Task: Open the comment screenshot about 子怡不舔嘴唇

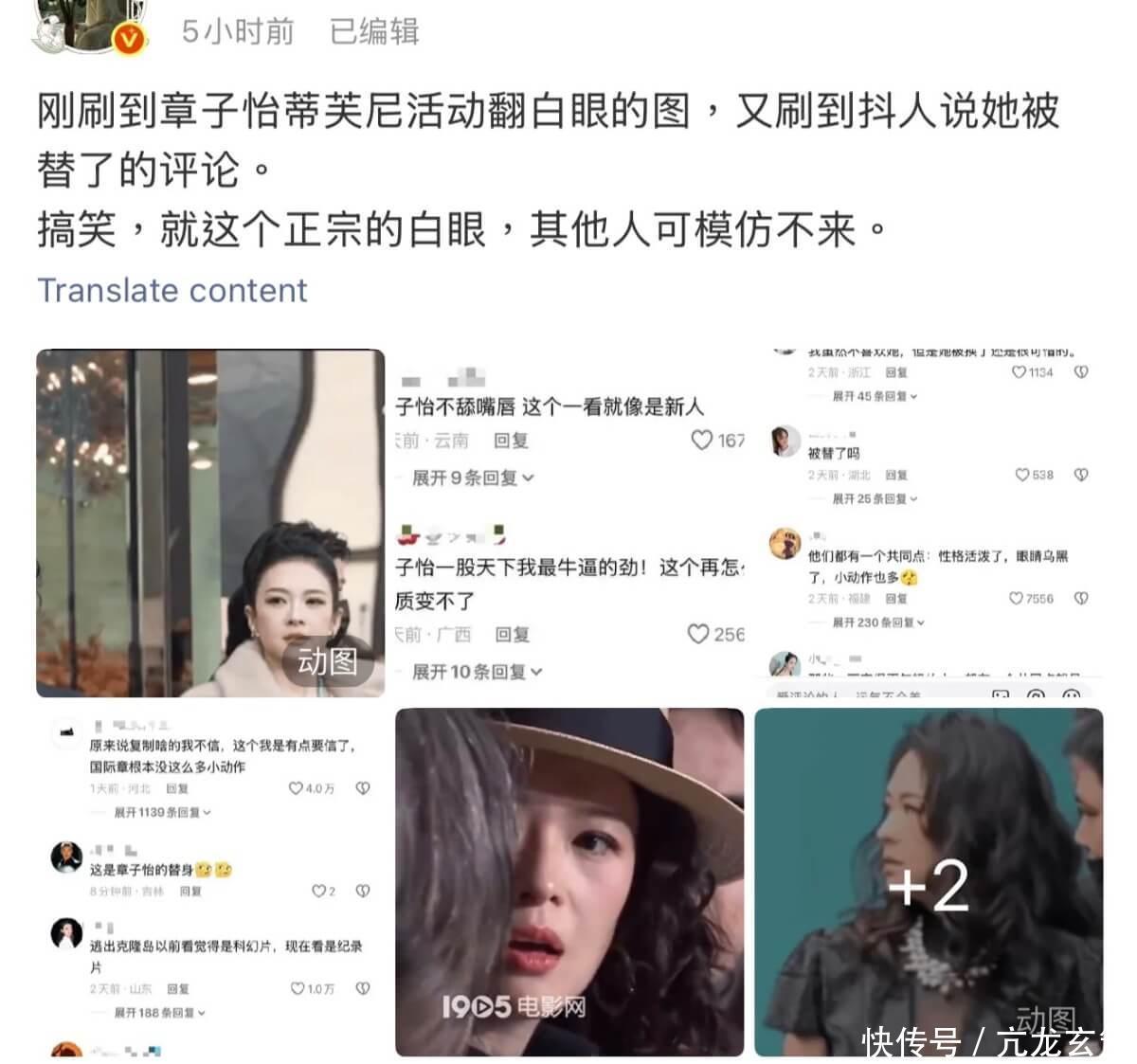Action: pyautogui.click(x=569, y=523)
